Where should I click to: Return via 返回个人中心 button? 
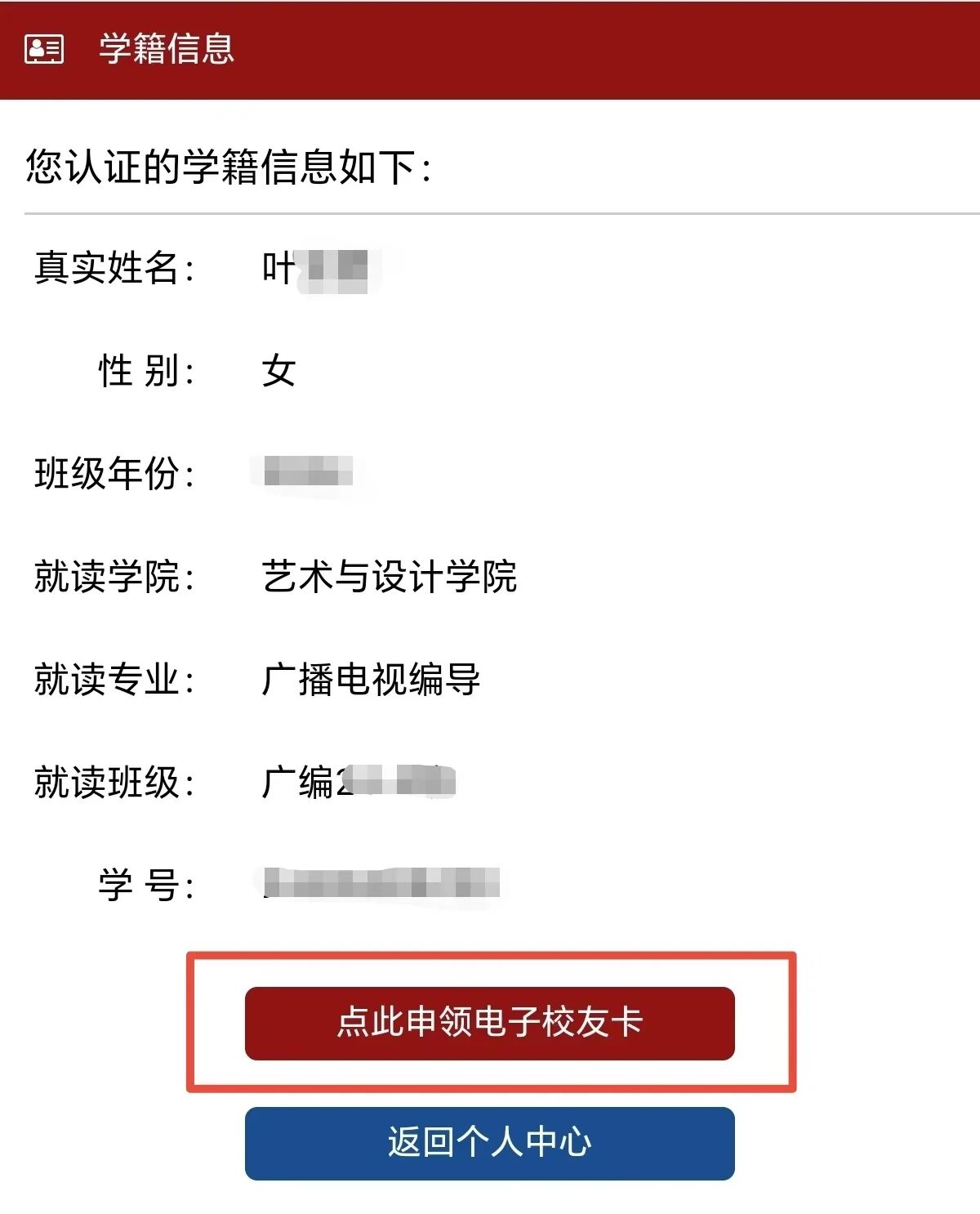pyautogui.click(x=489, y=1142)
